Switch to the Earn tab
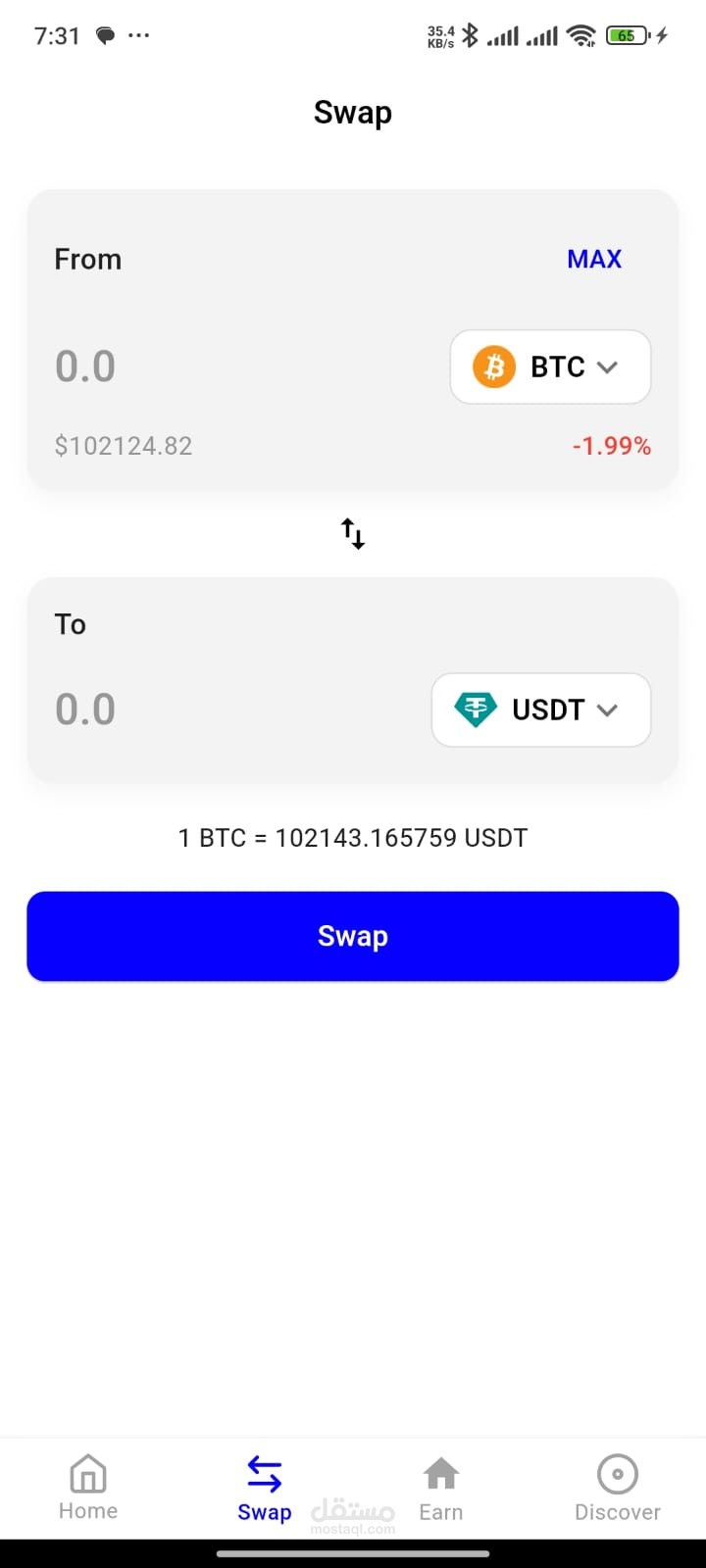The width and height of the screenshot is (706, 1568). 441,1488
